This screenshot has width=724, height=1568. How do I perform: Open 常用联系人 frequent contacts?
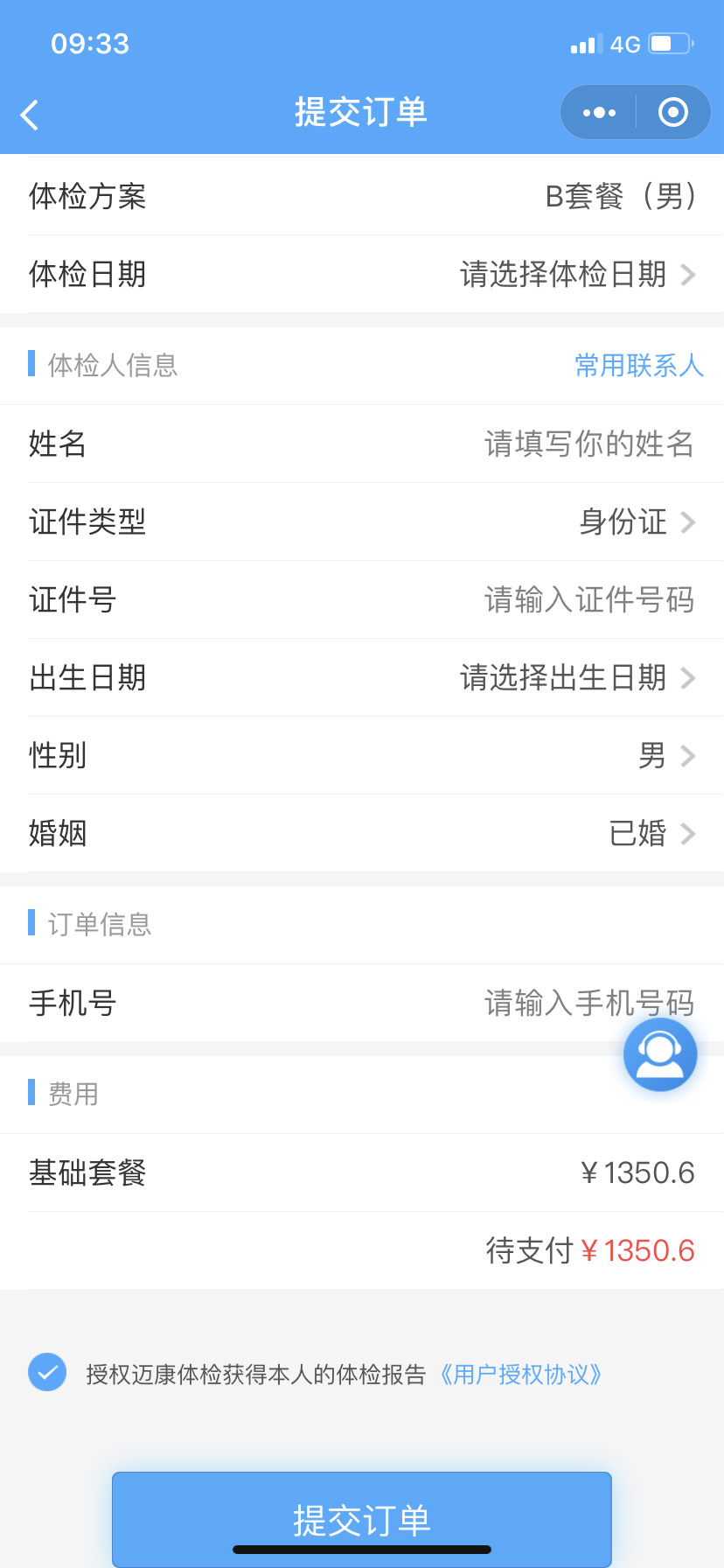point(638,366)
